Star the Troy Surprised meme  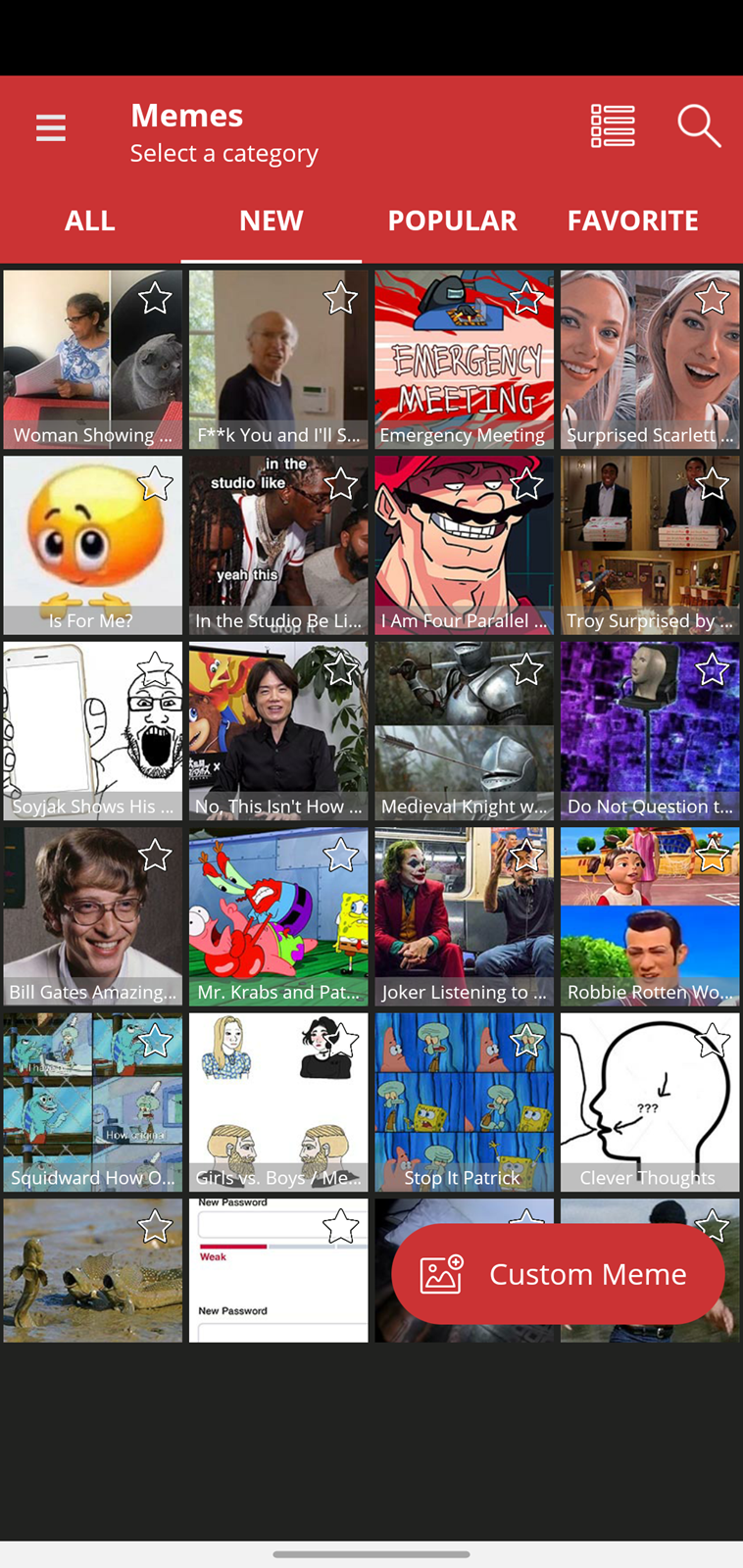pos(713,483)
